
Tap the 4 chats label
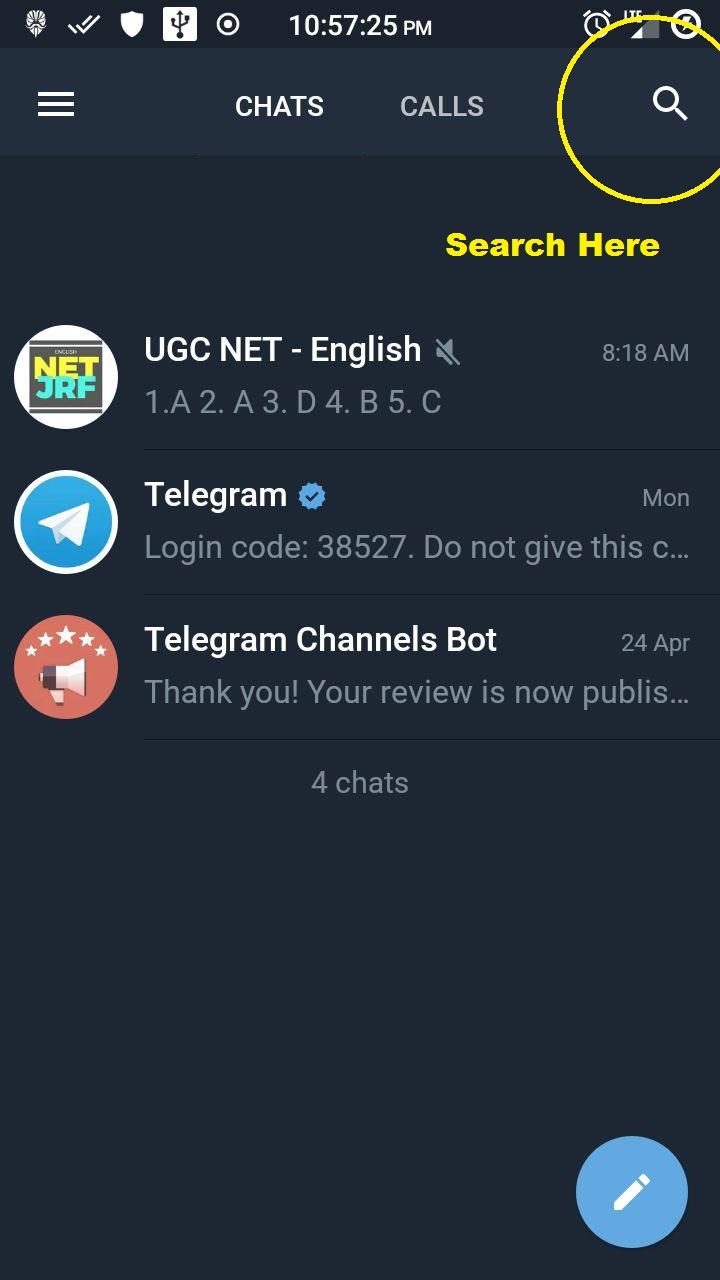point(360,782)
